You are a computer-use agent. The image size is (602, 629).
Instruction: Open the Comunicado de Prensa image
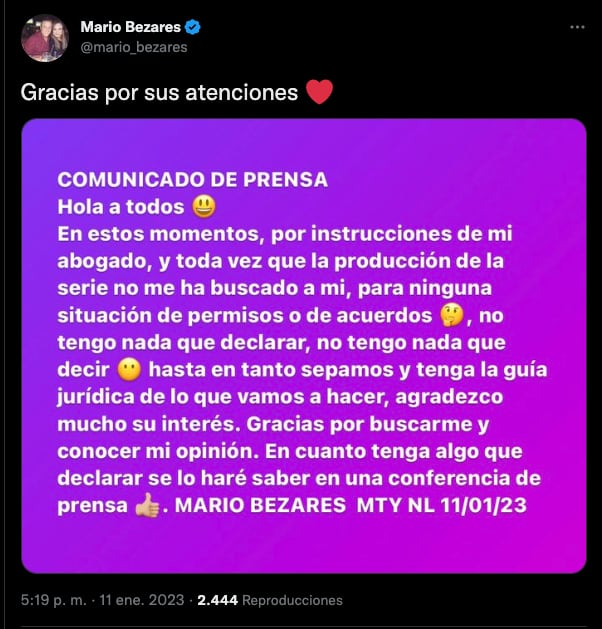(x=303, y=346)
